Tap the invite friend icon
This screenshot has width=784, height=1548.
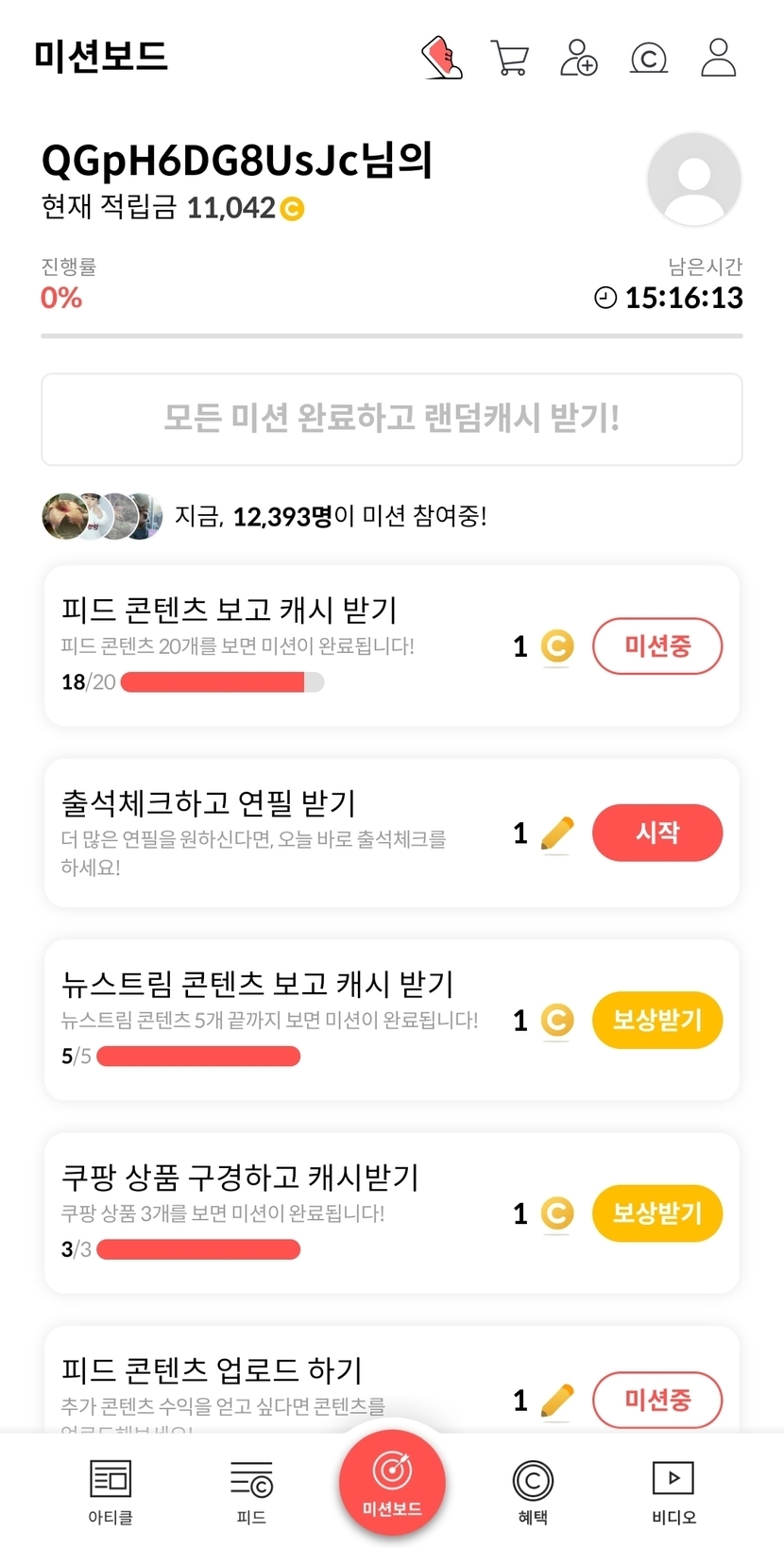tap(579, 58)
